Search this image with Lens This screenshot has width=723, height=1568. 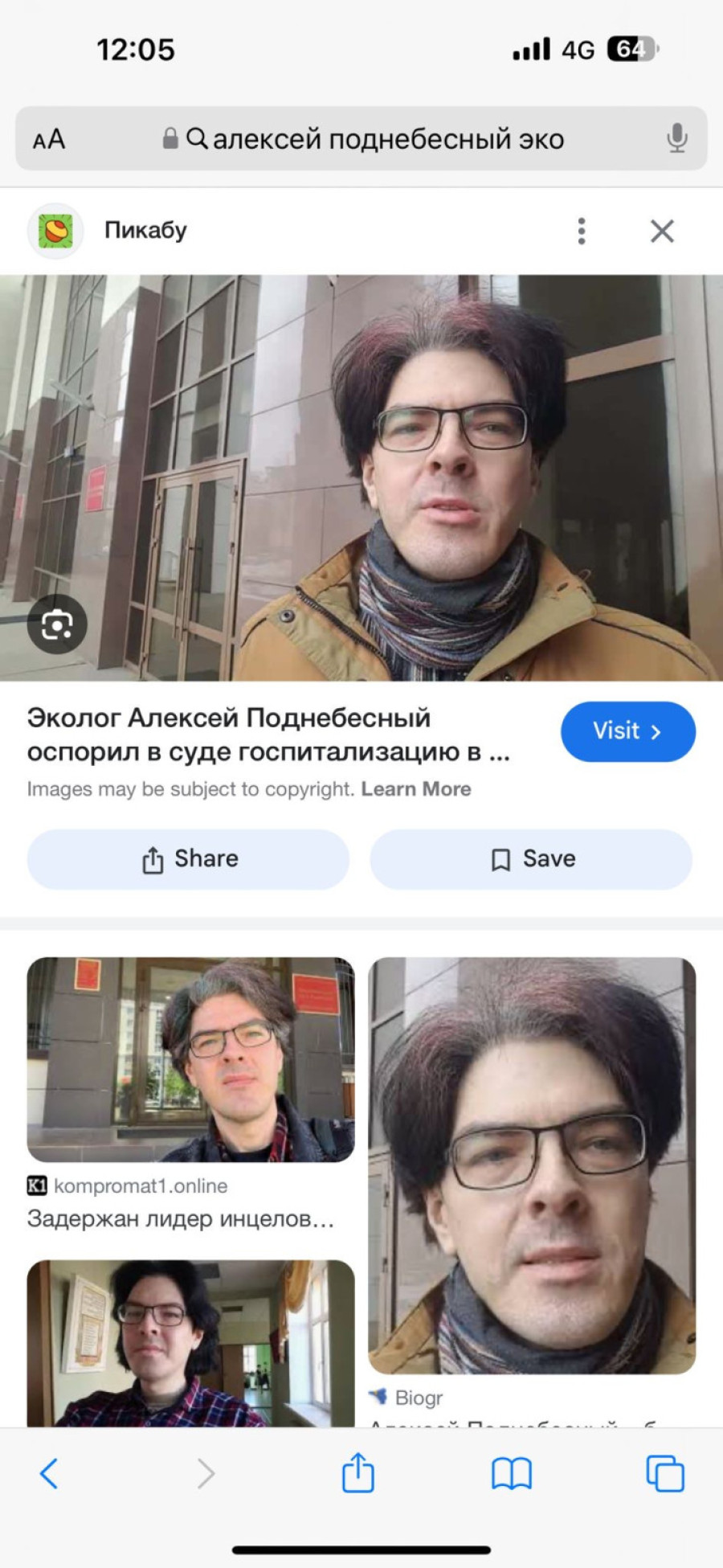57,624
